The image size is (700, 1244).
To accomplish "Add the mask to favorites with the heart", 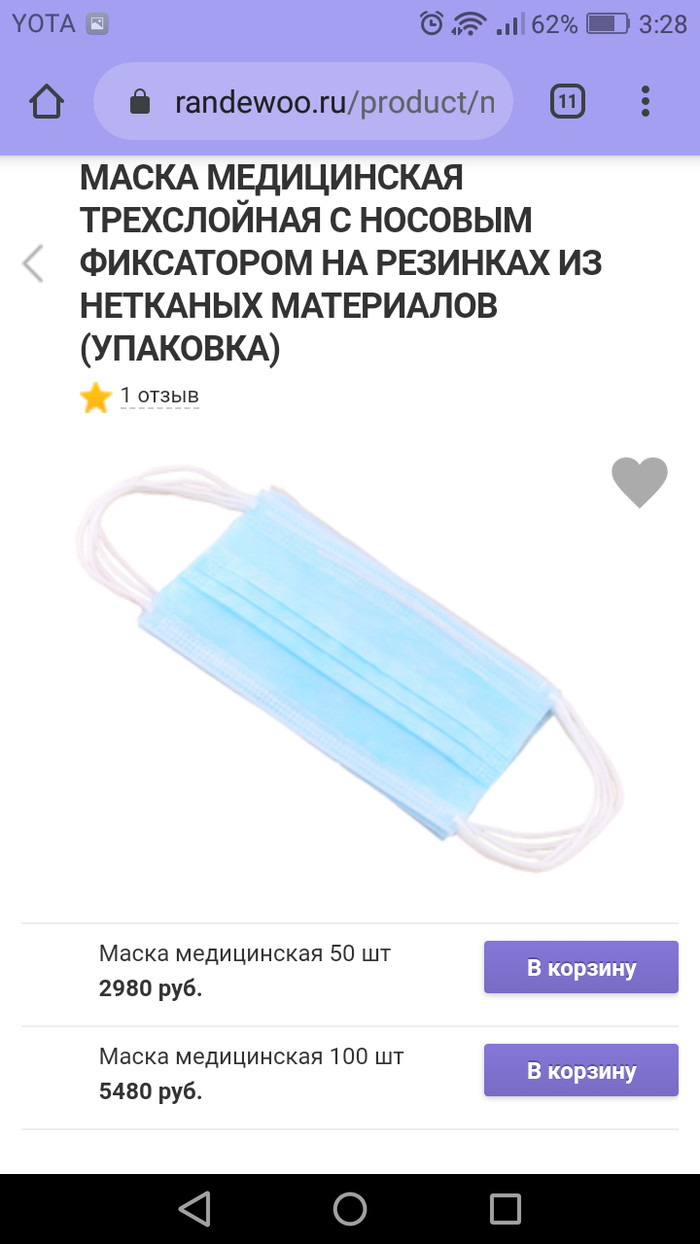I will click(x=639, y=482).
